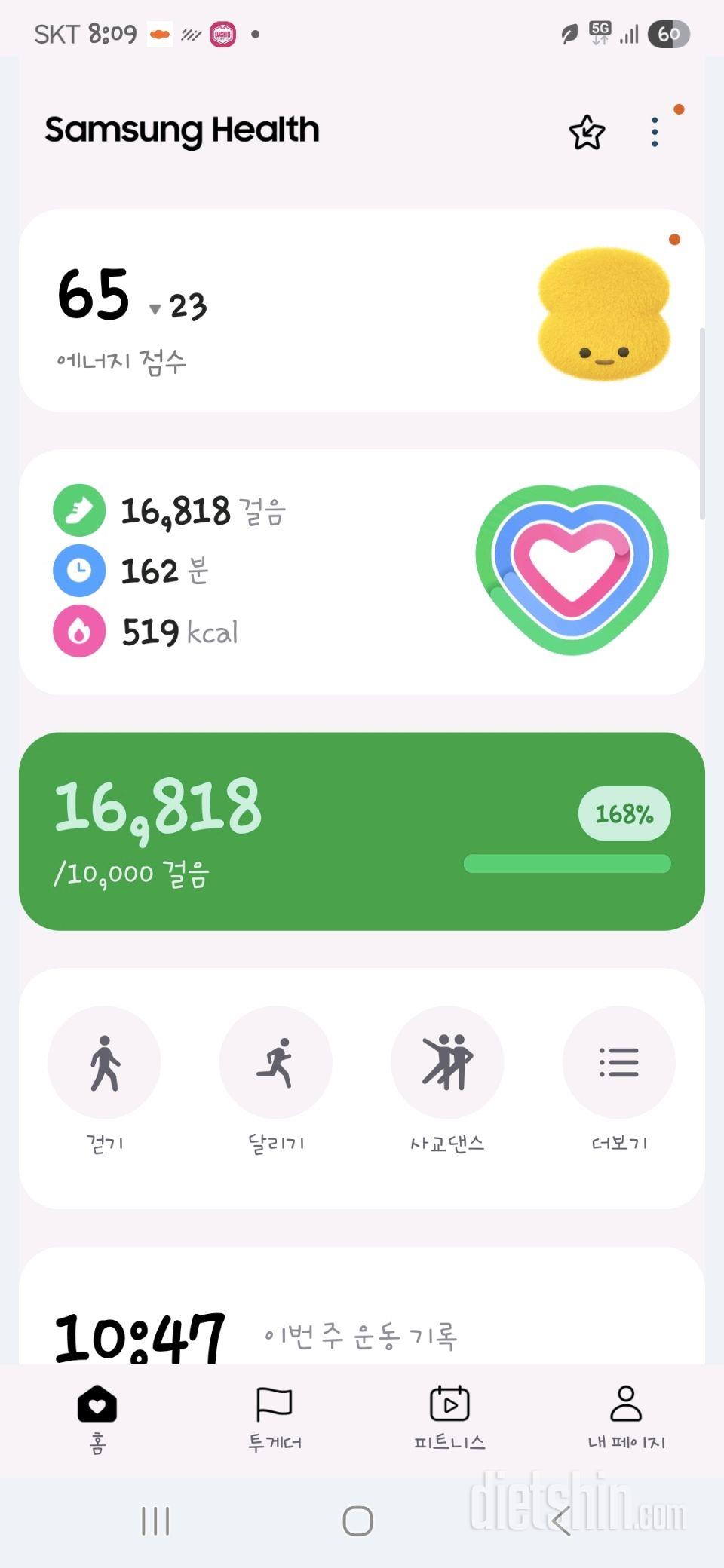Open the three-dot overflow menu

655,133
